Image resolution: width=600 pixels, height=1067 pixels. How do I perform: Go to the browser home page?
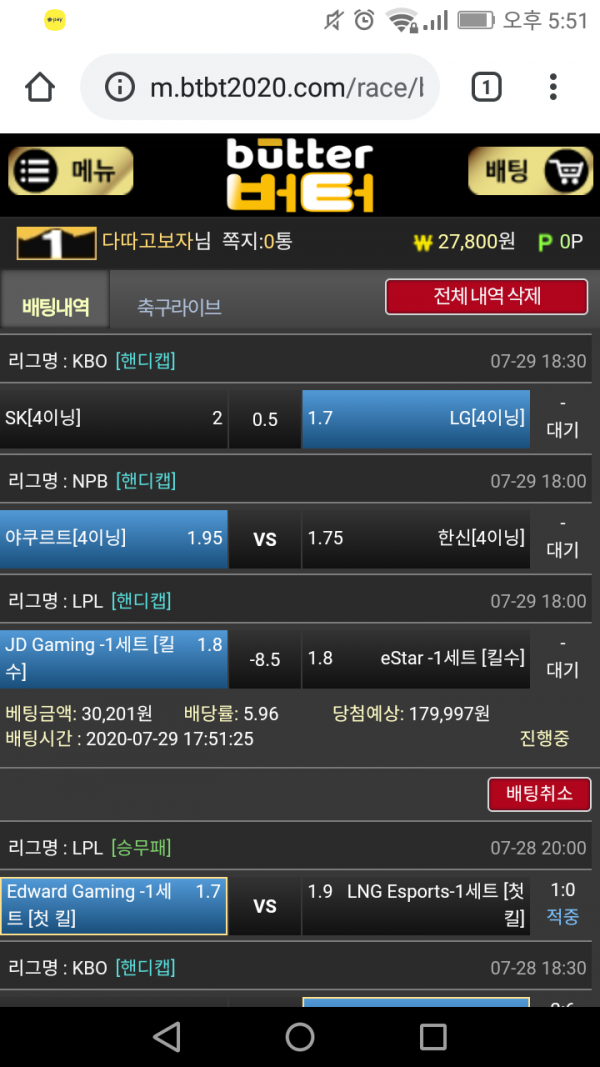coord(40,88)
